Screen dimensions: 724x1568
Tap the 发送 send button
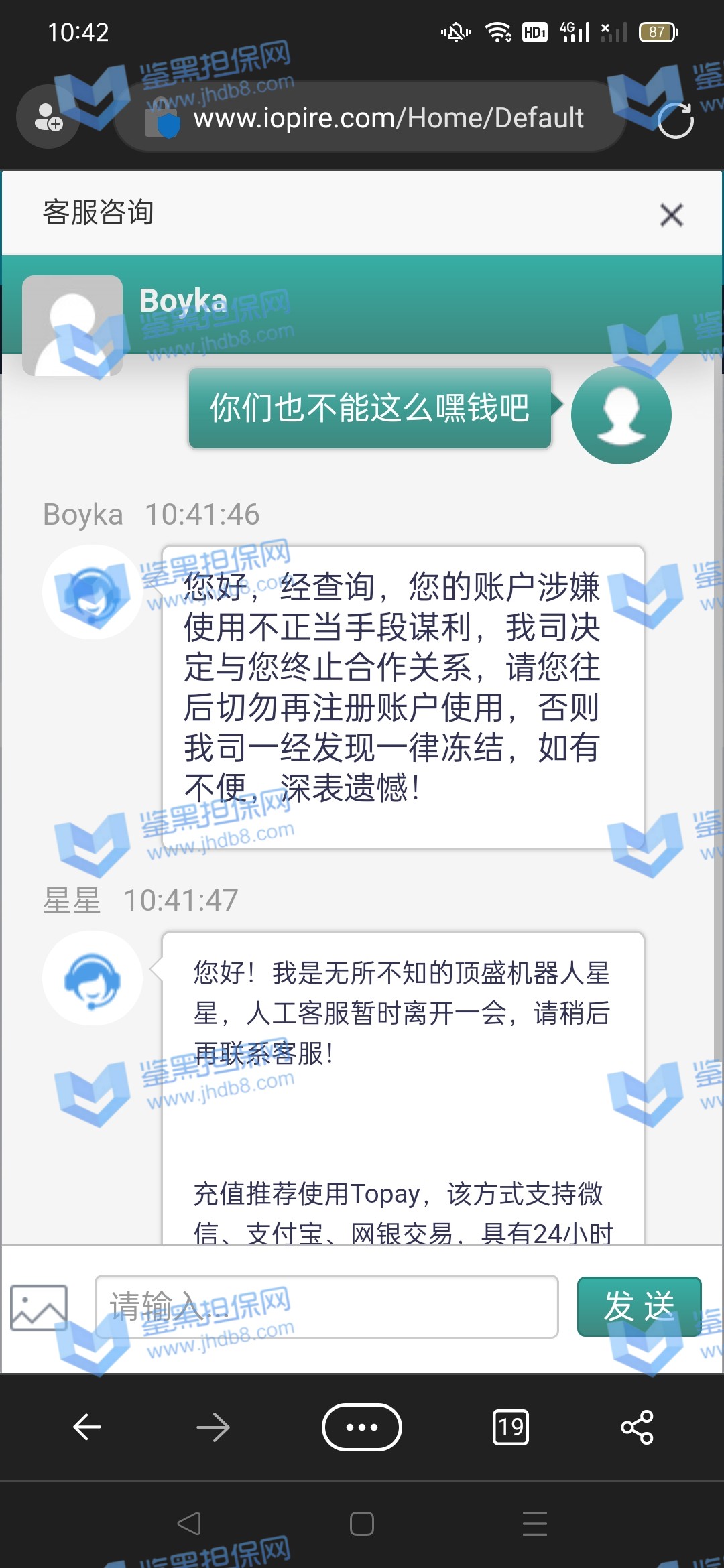[639, 1307]
